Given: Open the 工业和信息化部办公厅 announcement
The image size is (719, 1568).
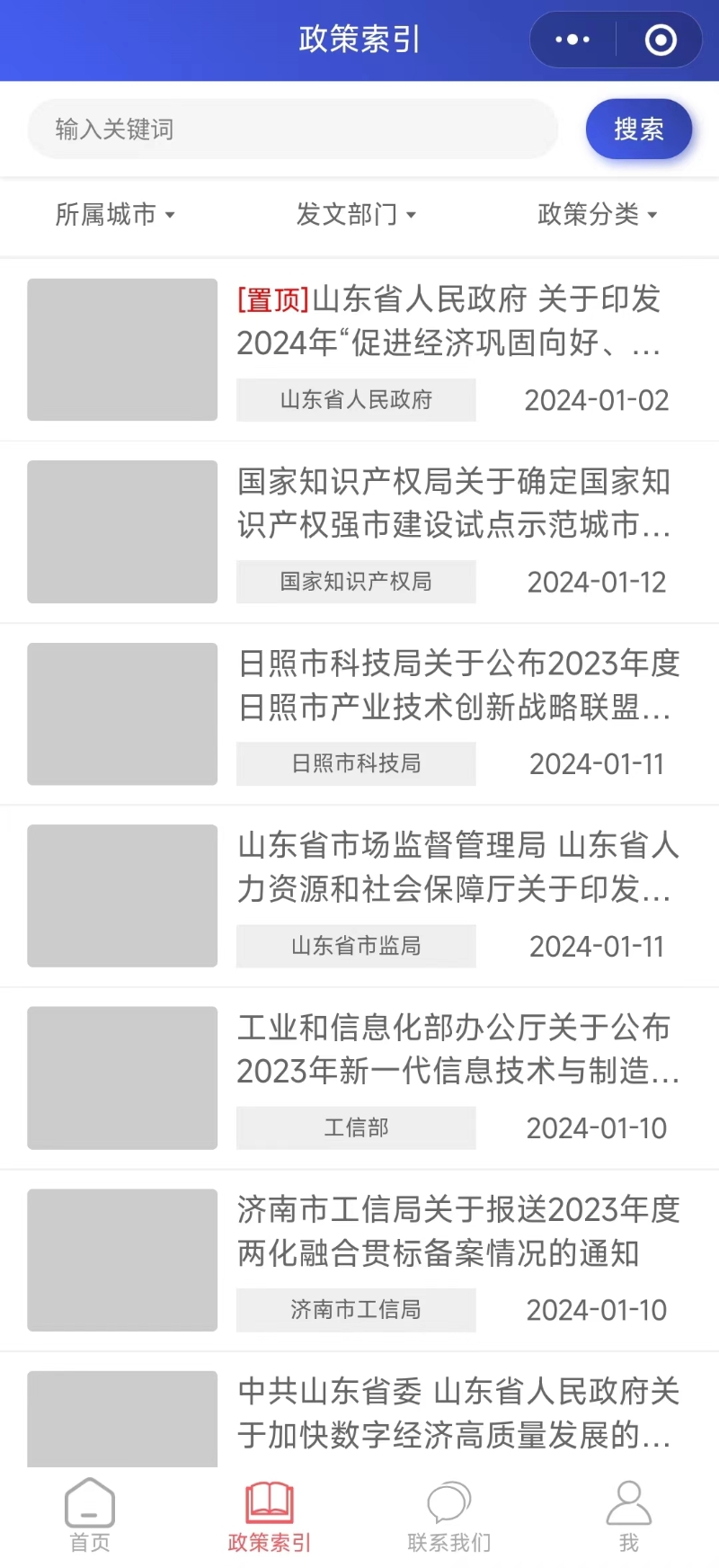Looking at the screenshot, I should (x=359, y=1078).
